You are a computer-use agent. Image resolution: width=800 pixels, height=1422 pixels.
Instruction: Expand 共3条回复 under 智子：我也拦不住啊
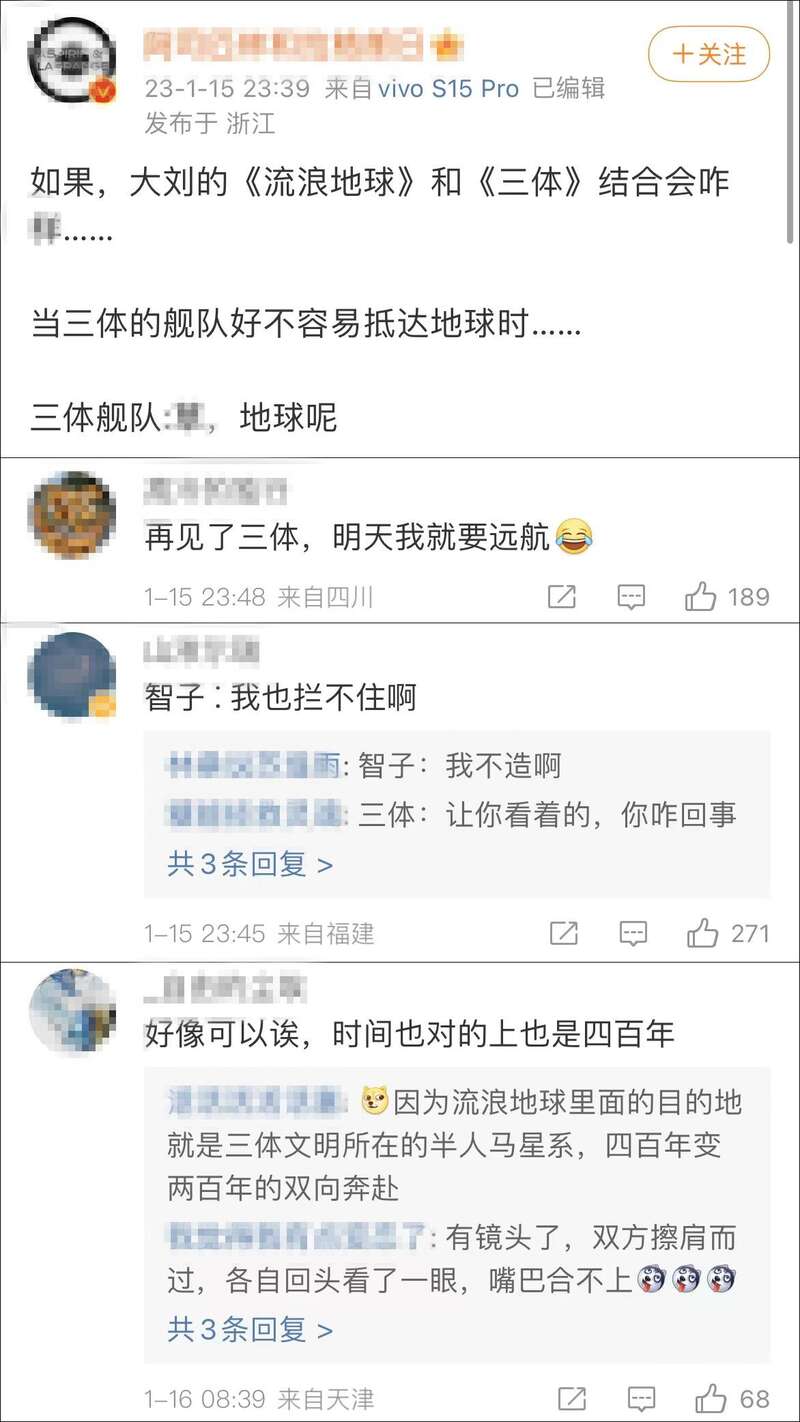click(250, 864)
